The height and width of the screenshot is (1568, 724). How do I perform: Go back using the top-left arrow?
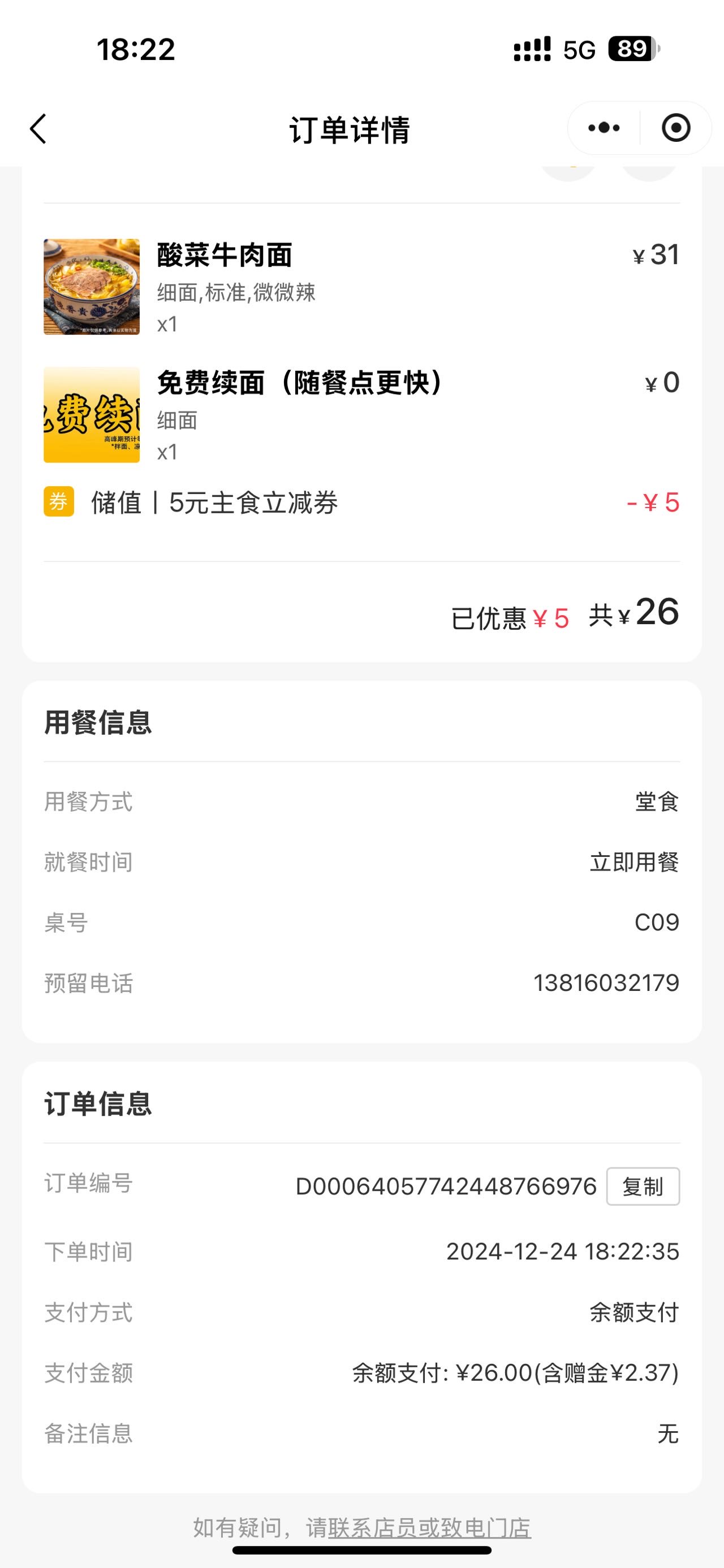pyautogui.click(x=38, y=129)
